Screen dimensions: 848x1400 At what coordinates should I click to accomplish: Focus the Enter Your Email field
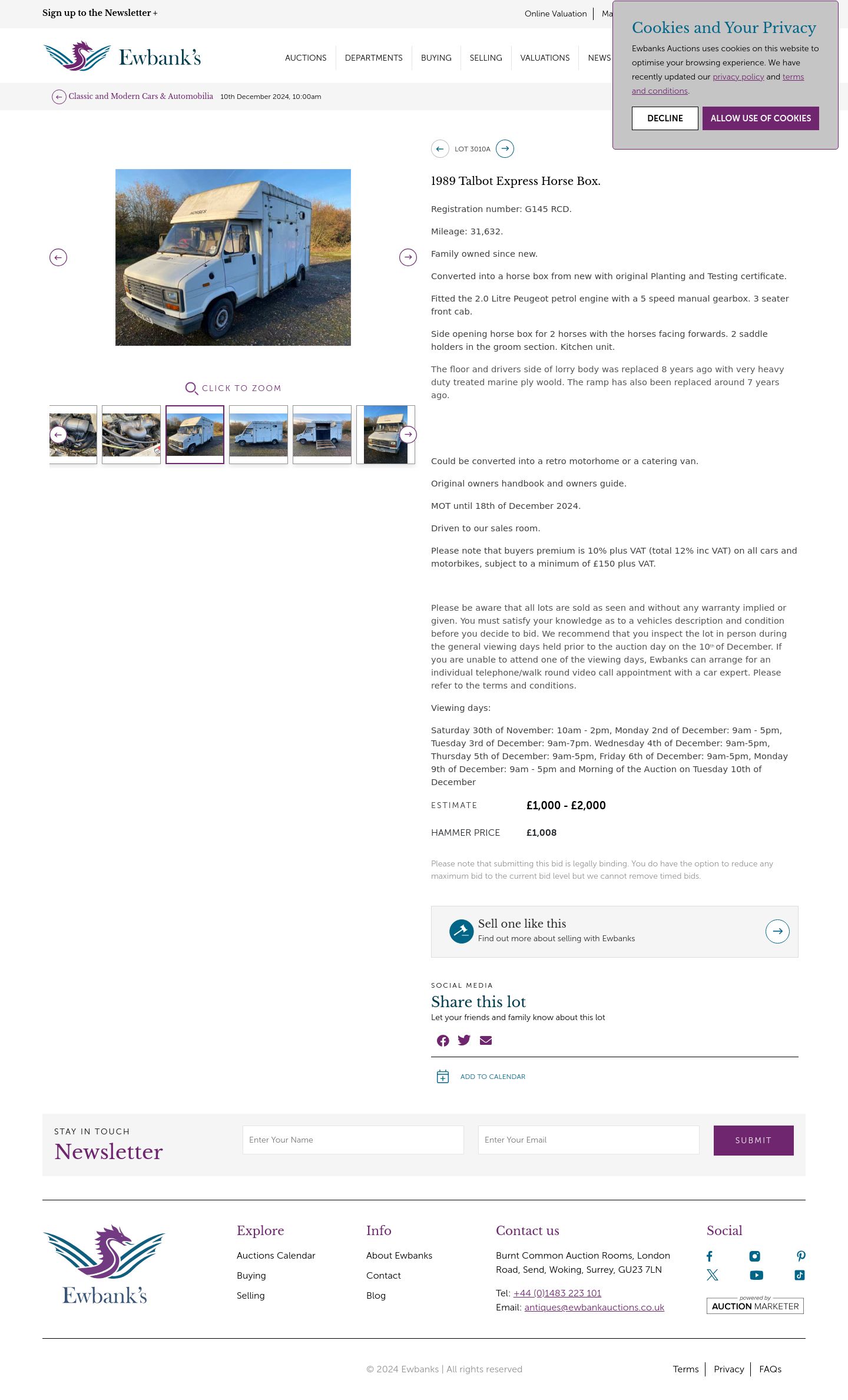589,1140
